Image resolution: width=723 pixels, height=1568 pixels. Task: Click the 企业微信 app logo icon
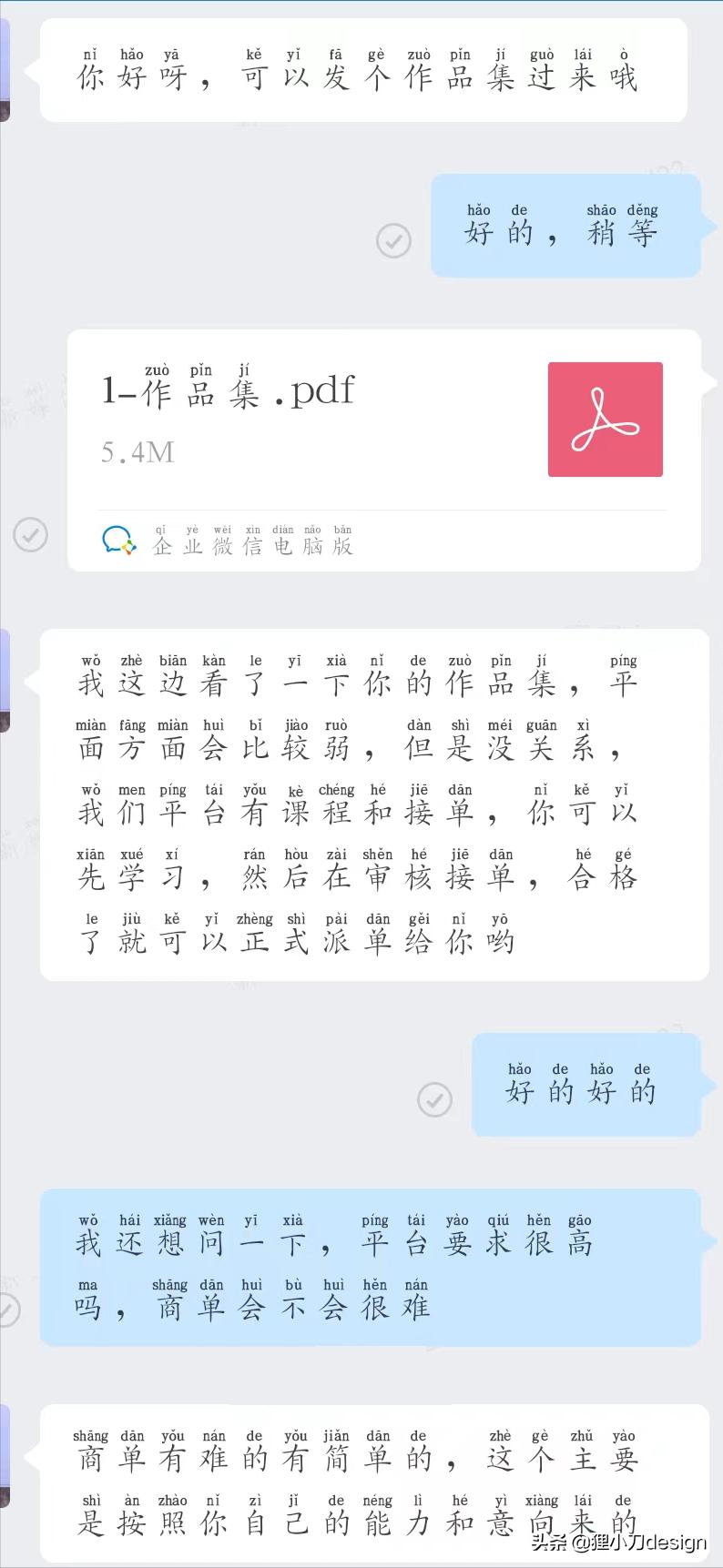[x=119, y=540]
